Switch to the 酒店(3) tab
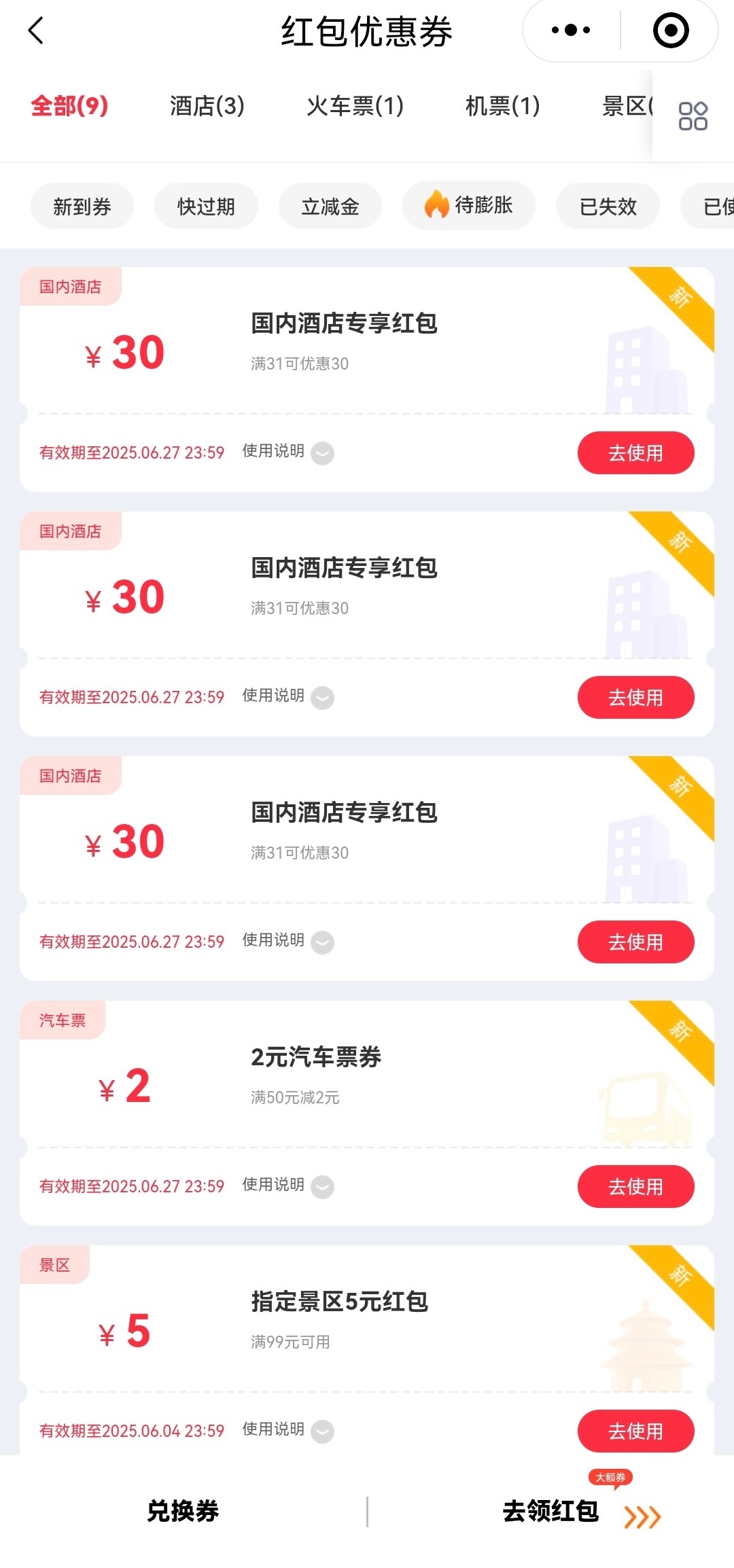The width and height of the screenshot is (734, 1568). [x=207, y=106]
